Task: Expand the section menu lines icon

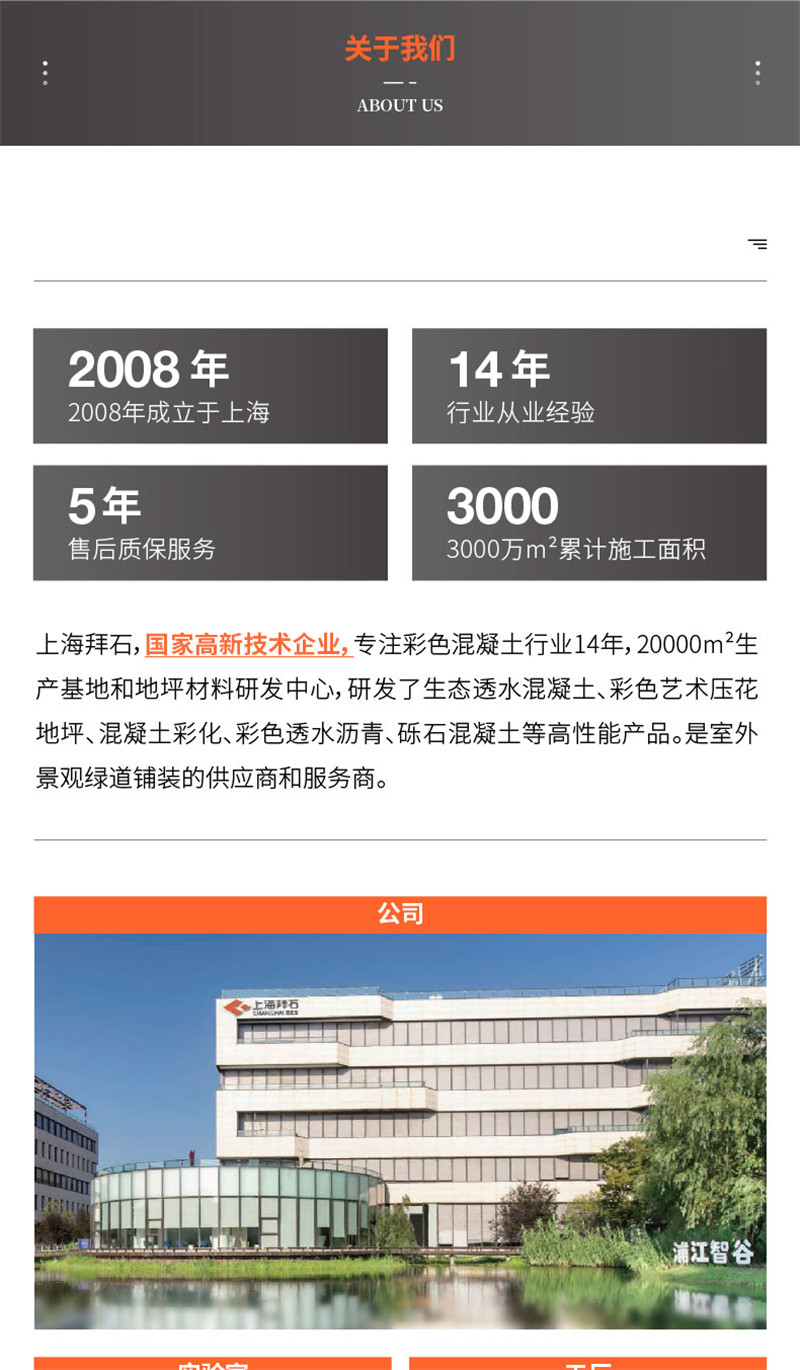Action: [x=757, y=243]
